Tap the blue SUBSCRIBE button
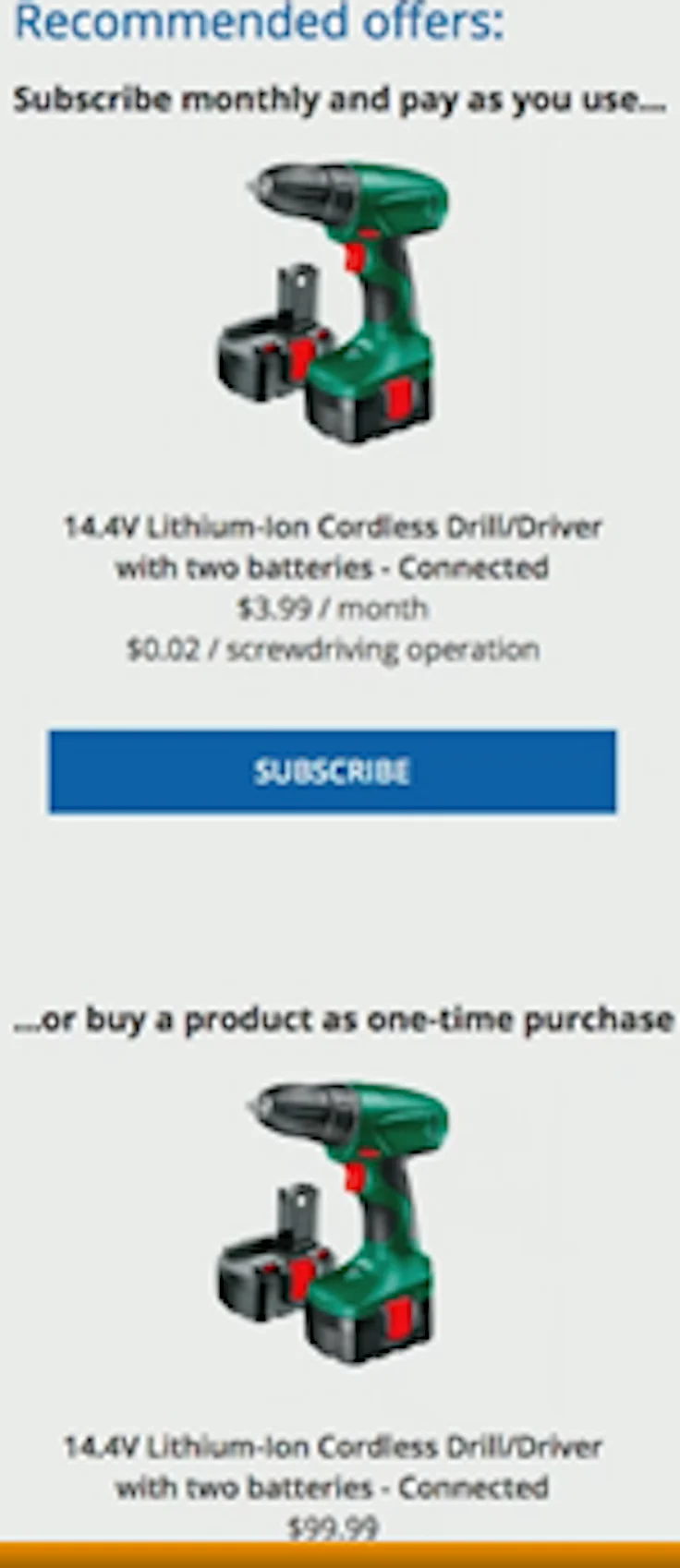Screen dimensions: 680x1568 coord(333,771)
